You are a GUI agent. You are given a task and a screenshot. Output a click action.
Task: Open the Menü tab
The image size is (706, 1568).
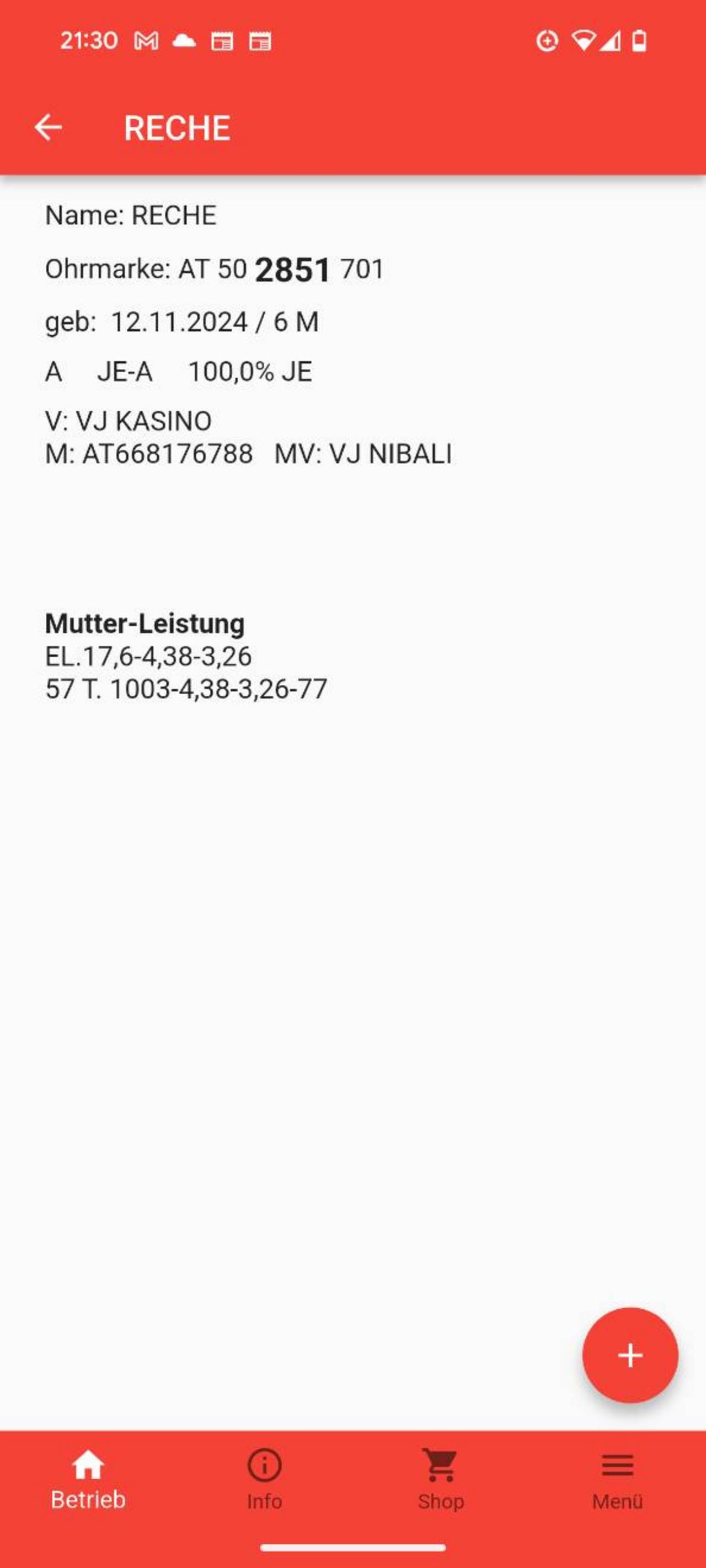click(618, 1480)
